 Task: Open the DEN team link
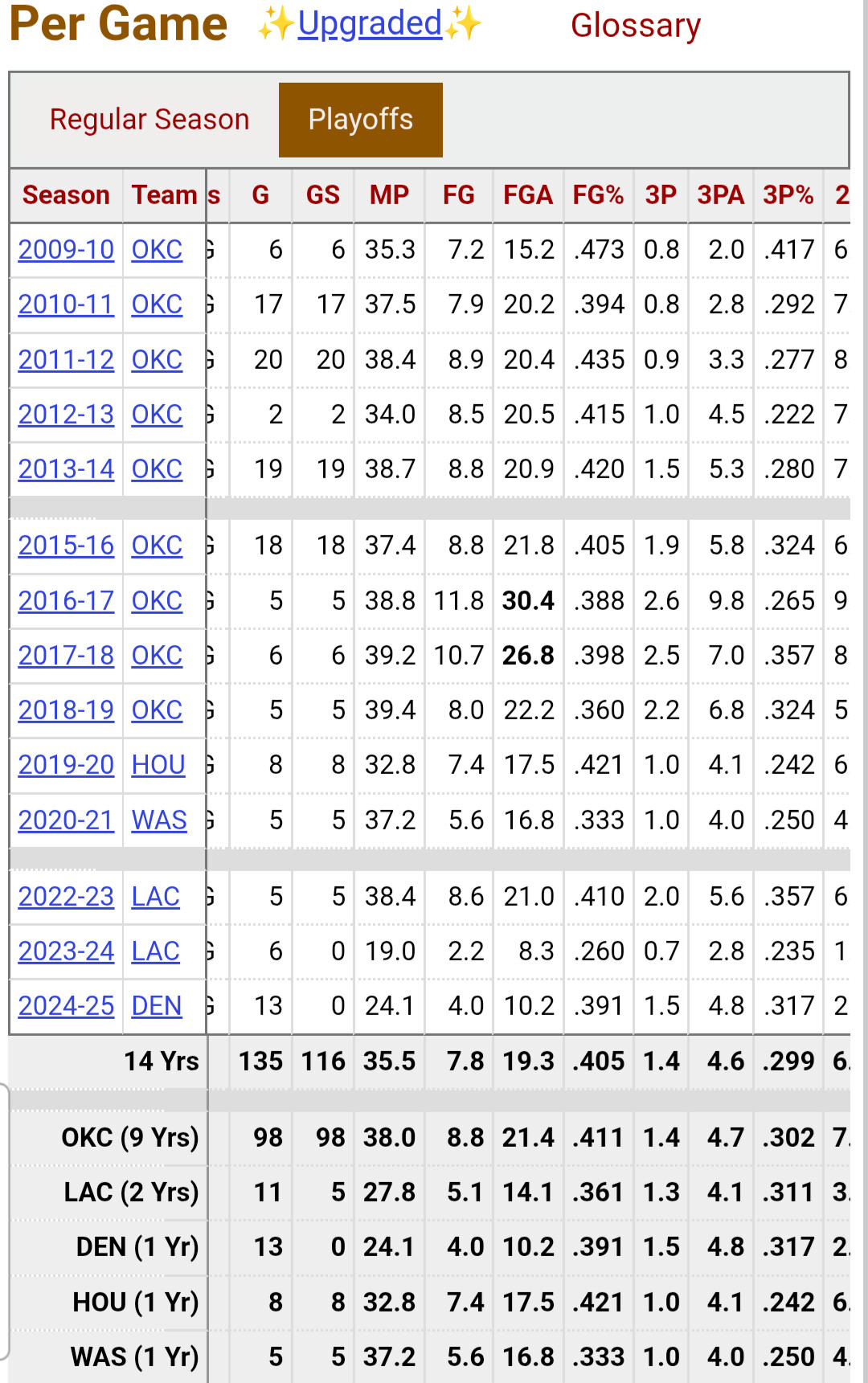click(x=157, y=1006)
